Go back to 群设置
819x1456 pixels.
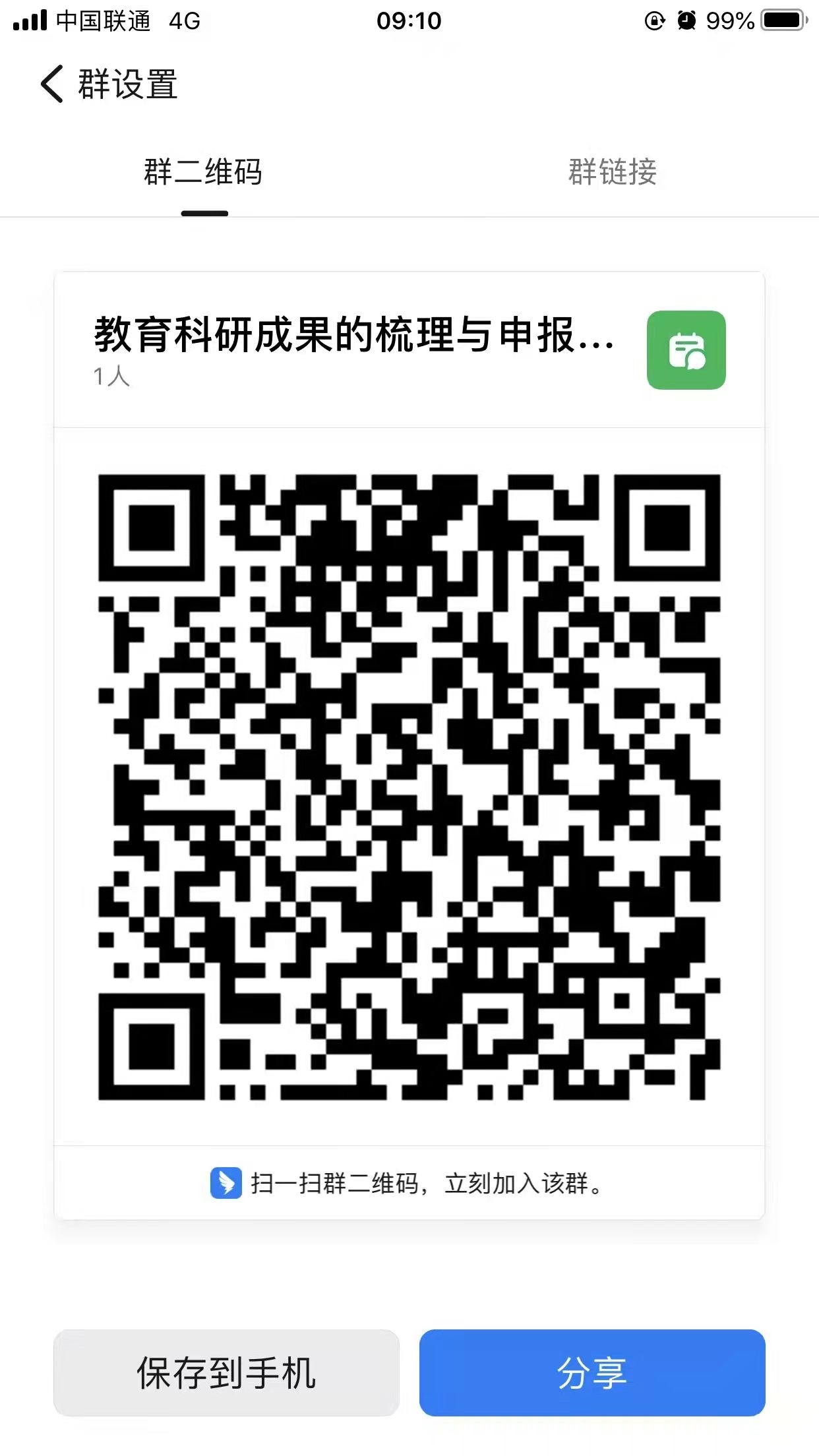point(53,84)
